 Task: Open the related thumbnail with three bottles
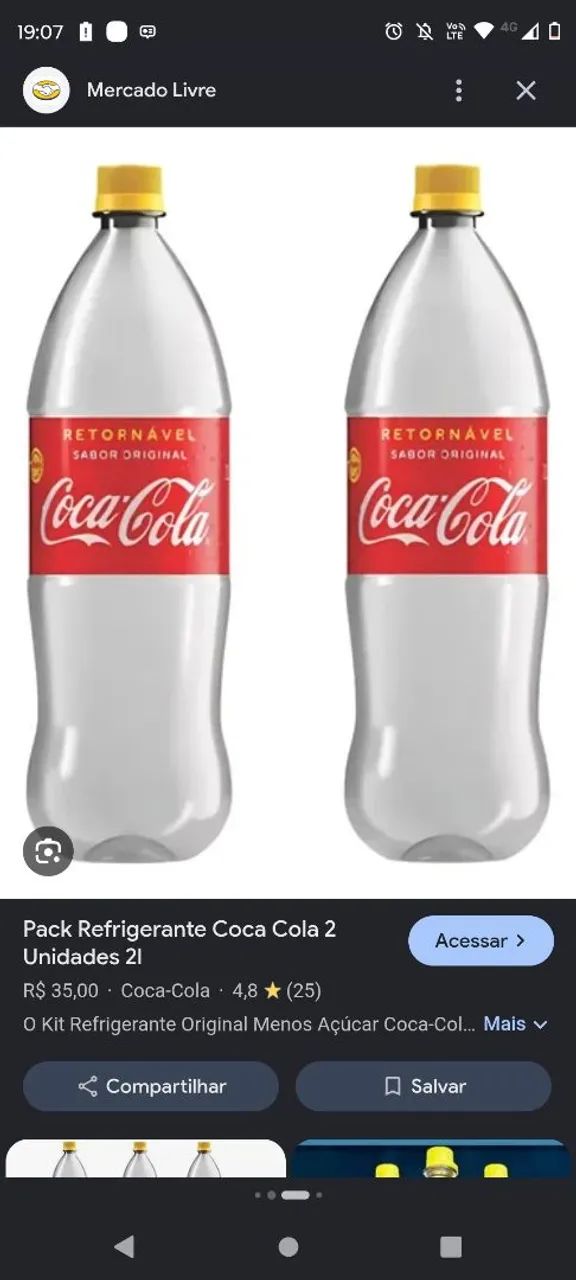[146, 1158]
